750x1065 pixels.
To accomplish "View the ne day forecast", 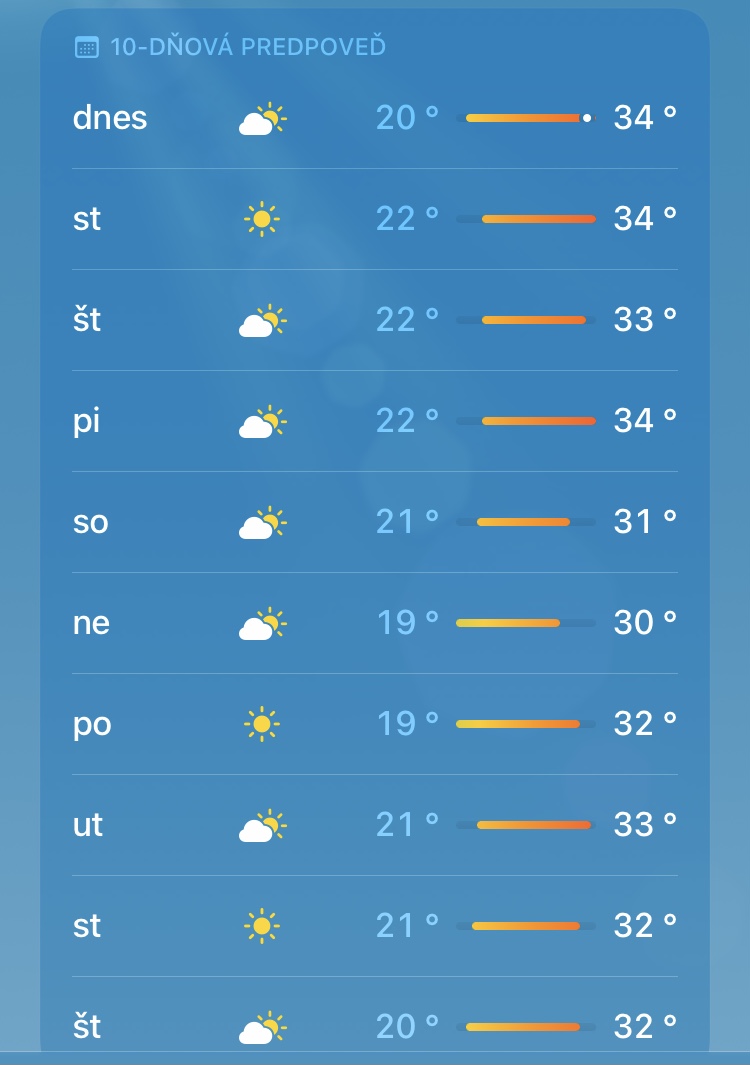I will point(374,623).
